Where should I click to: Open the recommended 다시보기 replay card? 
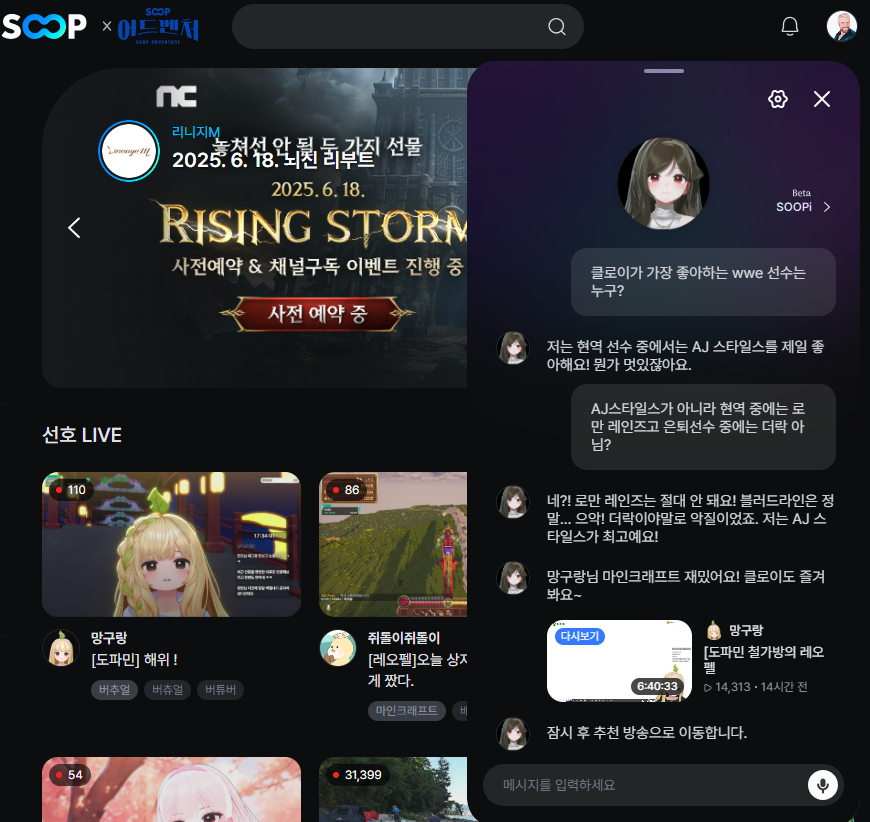point(619,660)
